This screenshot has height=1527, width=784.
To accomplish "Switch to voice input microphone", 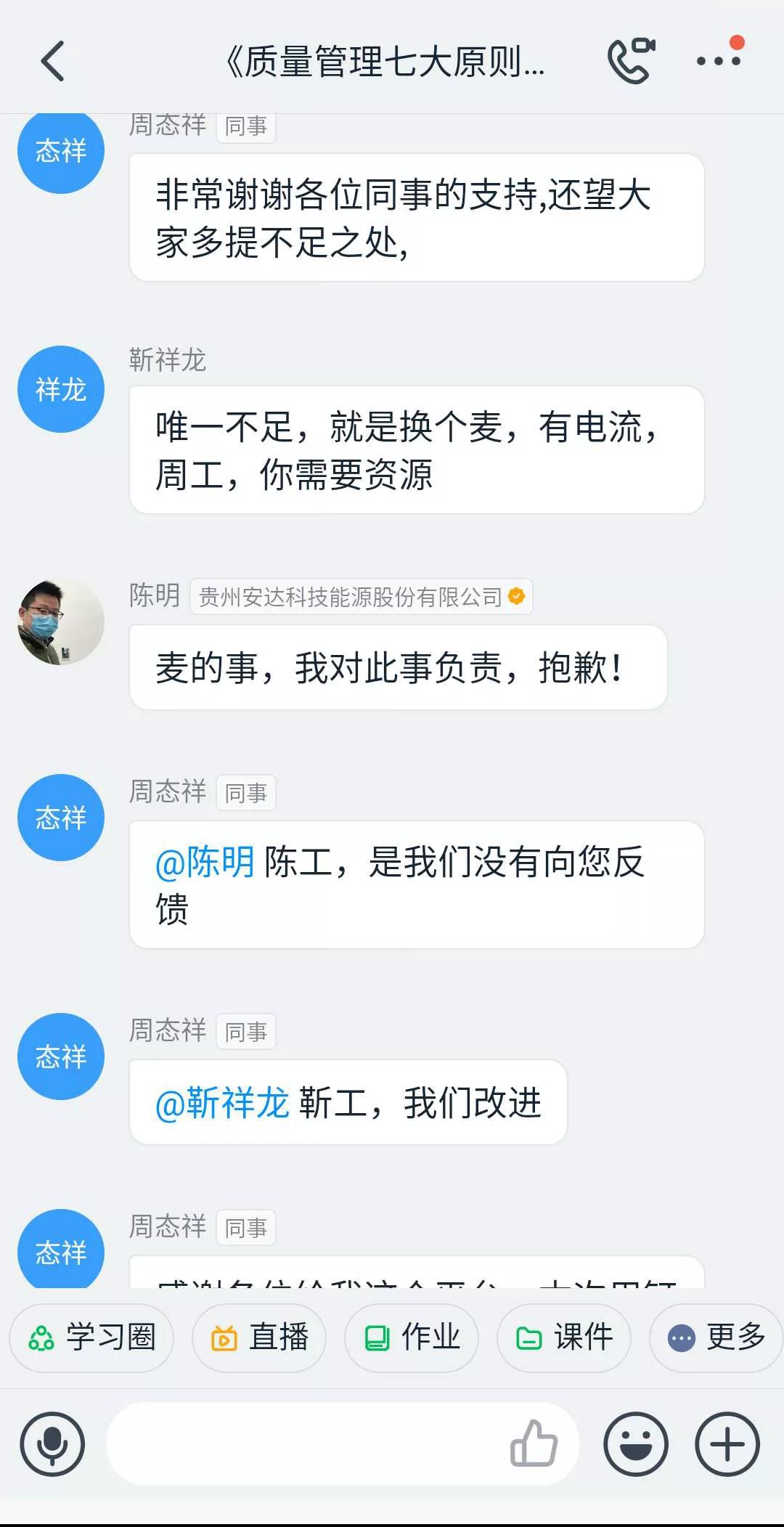I will pyautogui.click(x=52, y=1443).
